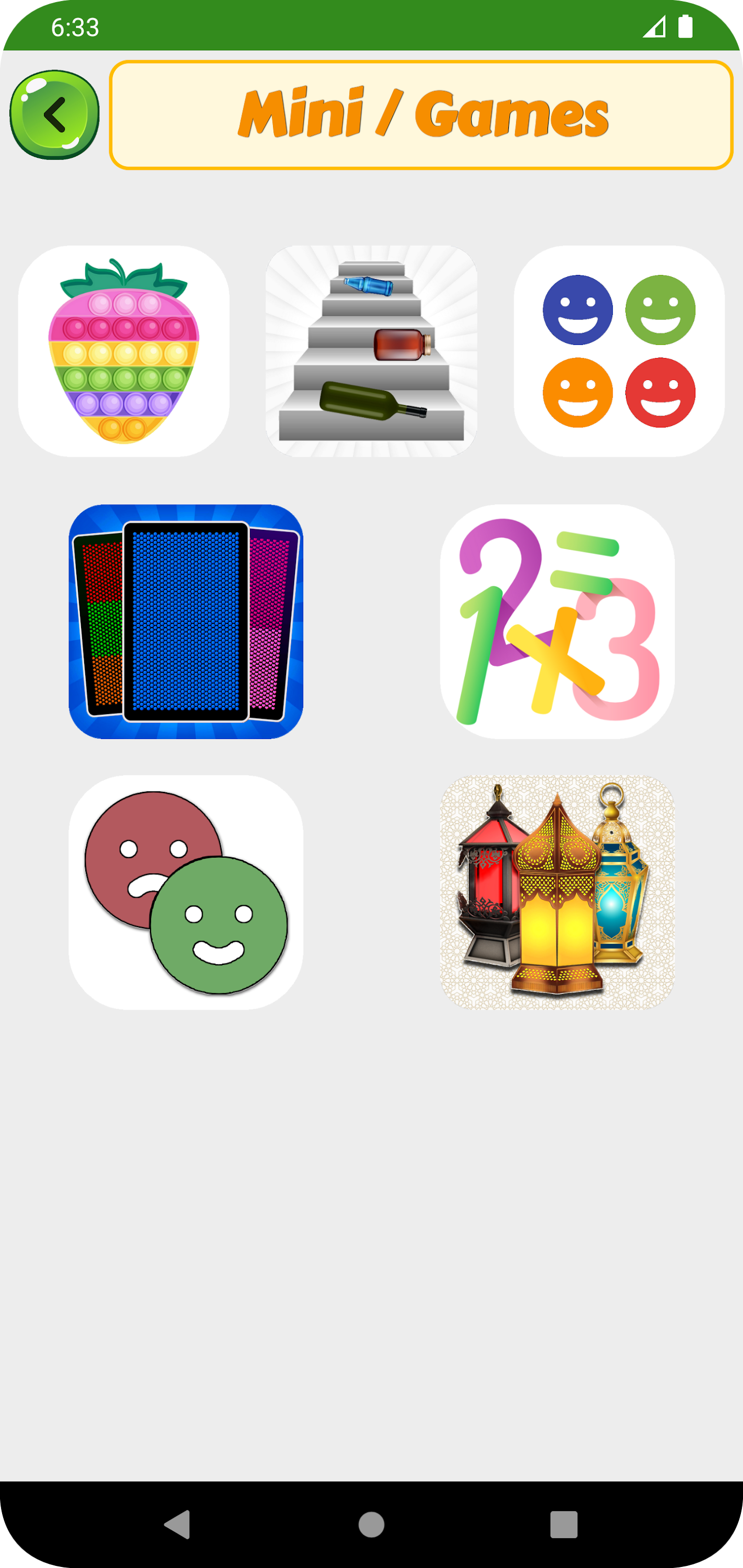Go to the system home screen
Viewport: 743px width, 1568px height.
pos(371,1525)
